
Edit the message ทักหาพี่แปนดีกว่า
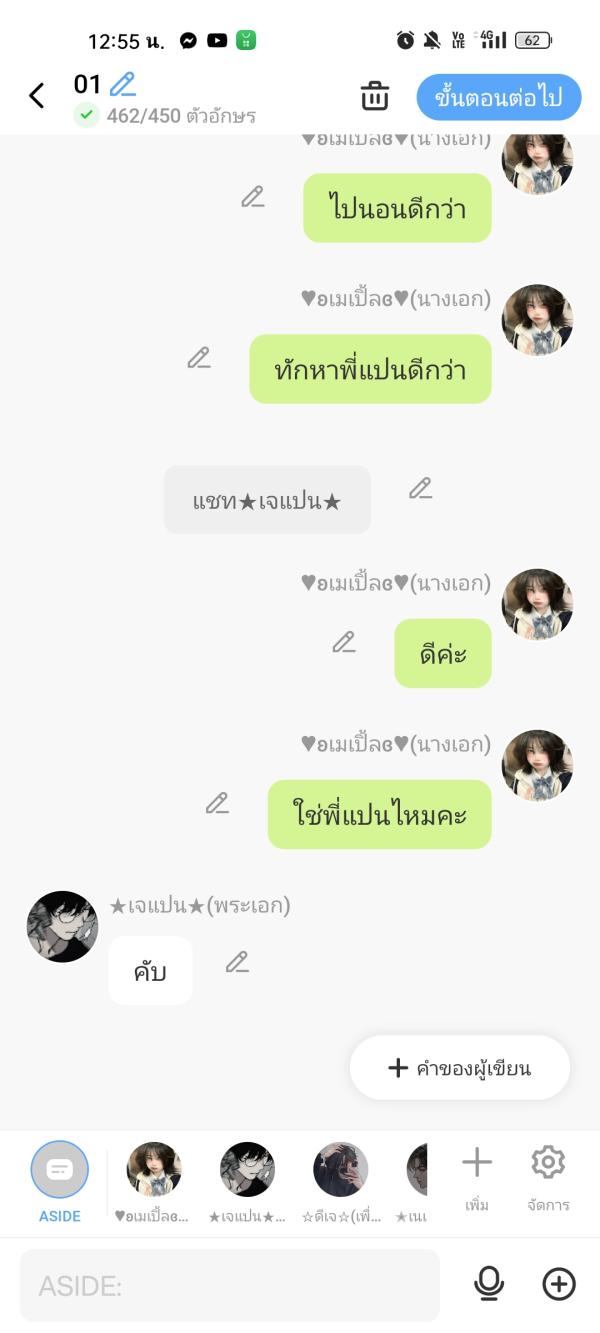coord(199,357)
